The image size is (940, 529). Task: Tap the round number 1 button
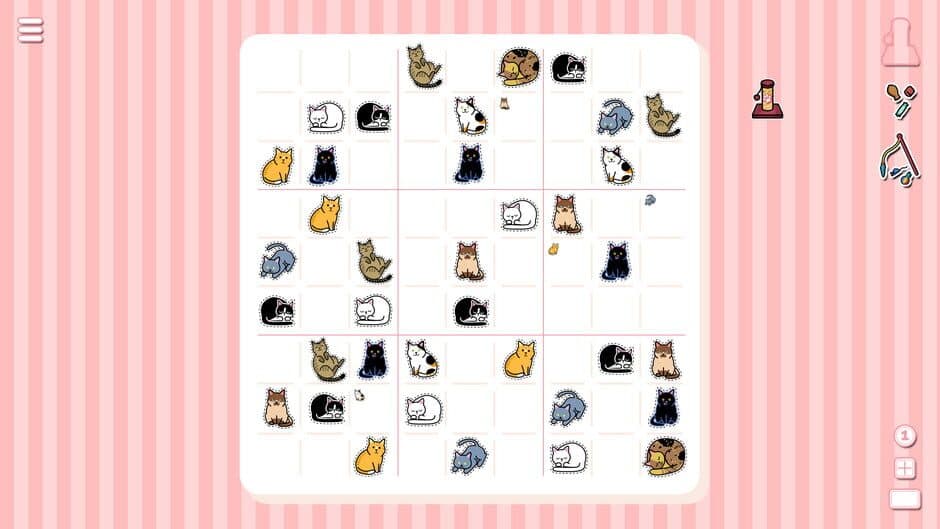904,436
